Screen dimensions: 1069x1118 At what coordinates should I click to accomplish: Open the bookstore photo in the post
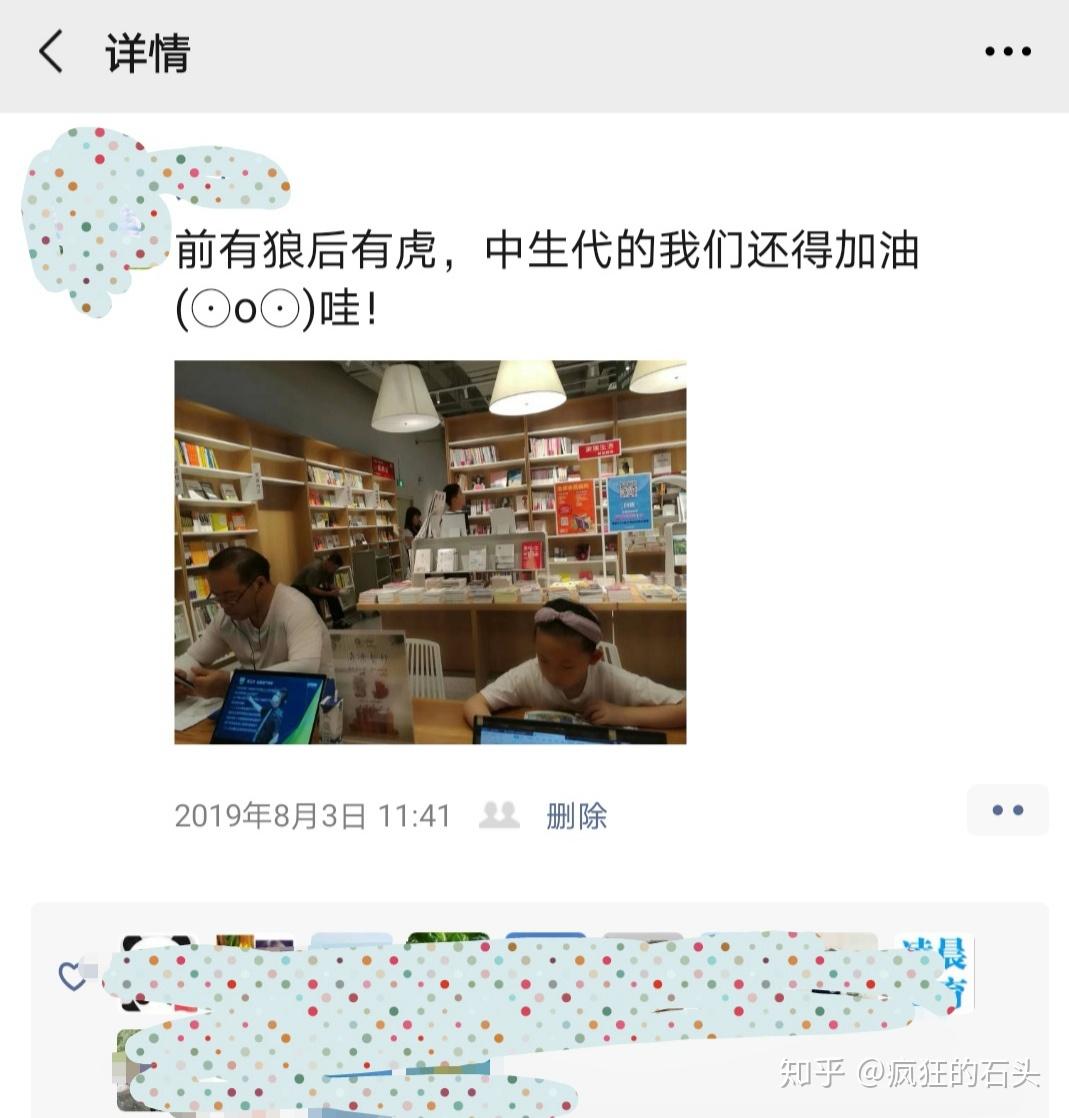(430, 552)
